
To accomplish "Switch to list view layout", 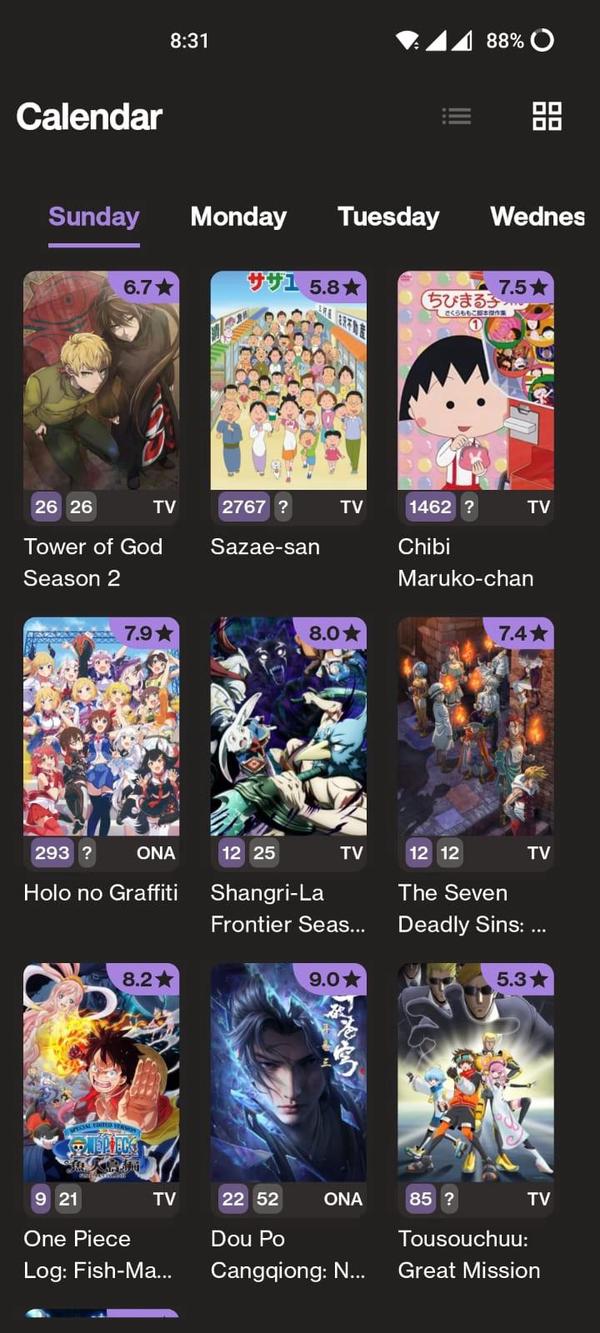I will tap(456, 117).
